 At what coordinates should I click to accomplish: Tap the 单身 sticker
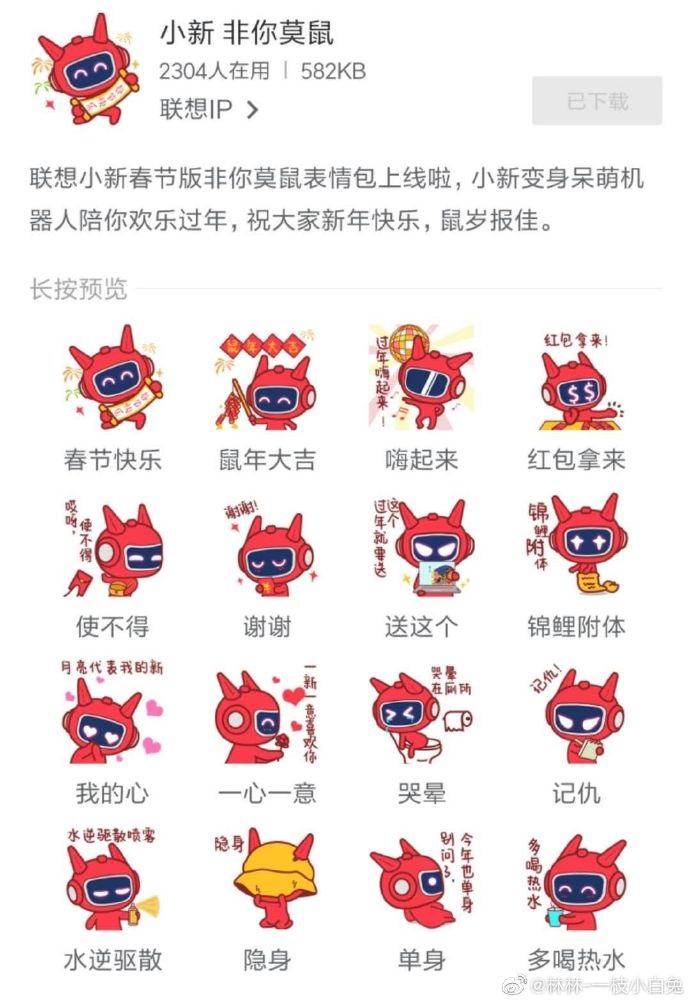click(x=421, y=880)
